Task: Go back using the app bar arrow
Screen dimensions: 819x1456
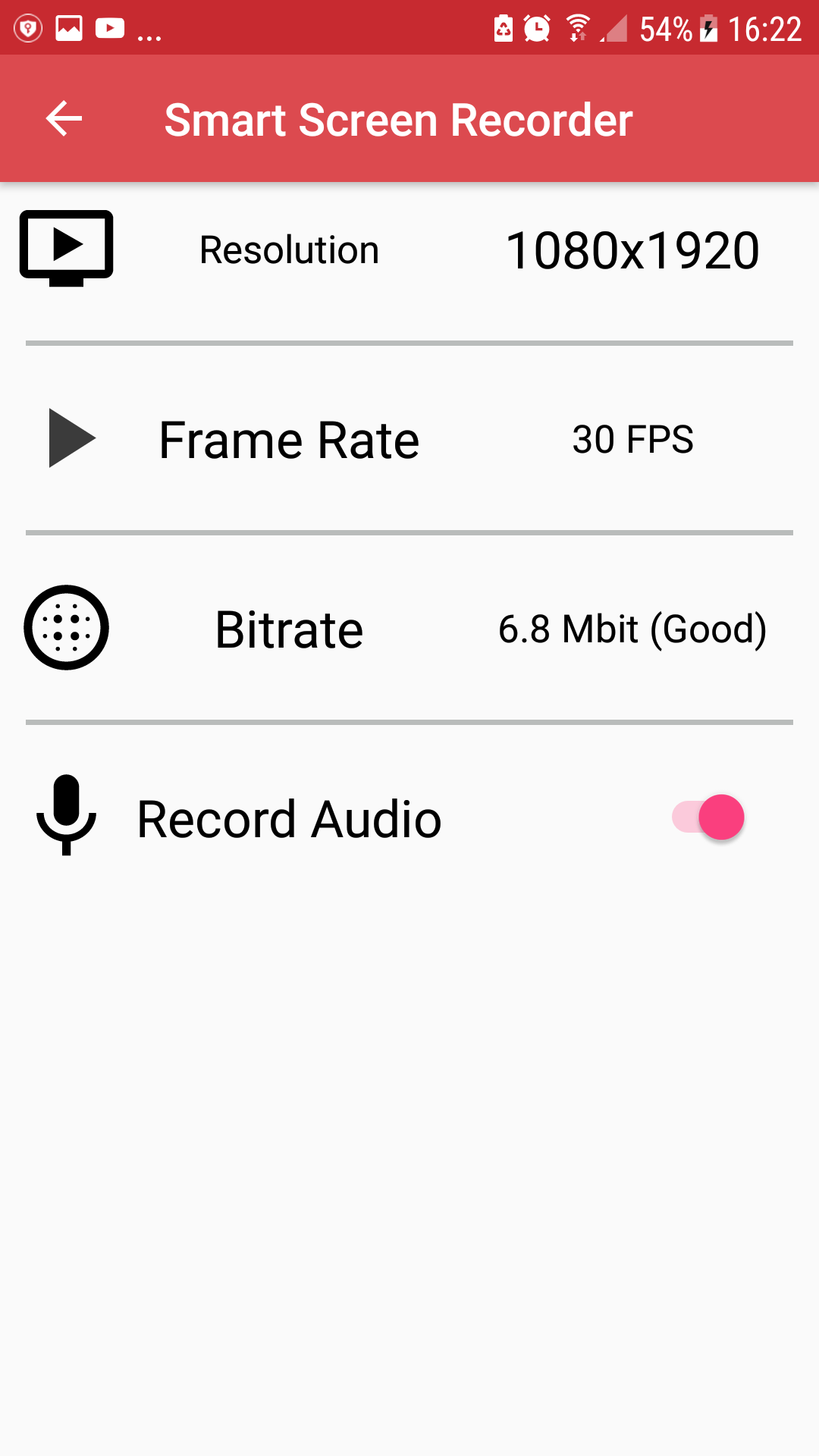Action: (64, 119)
